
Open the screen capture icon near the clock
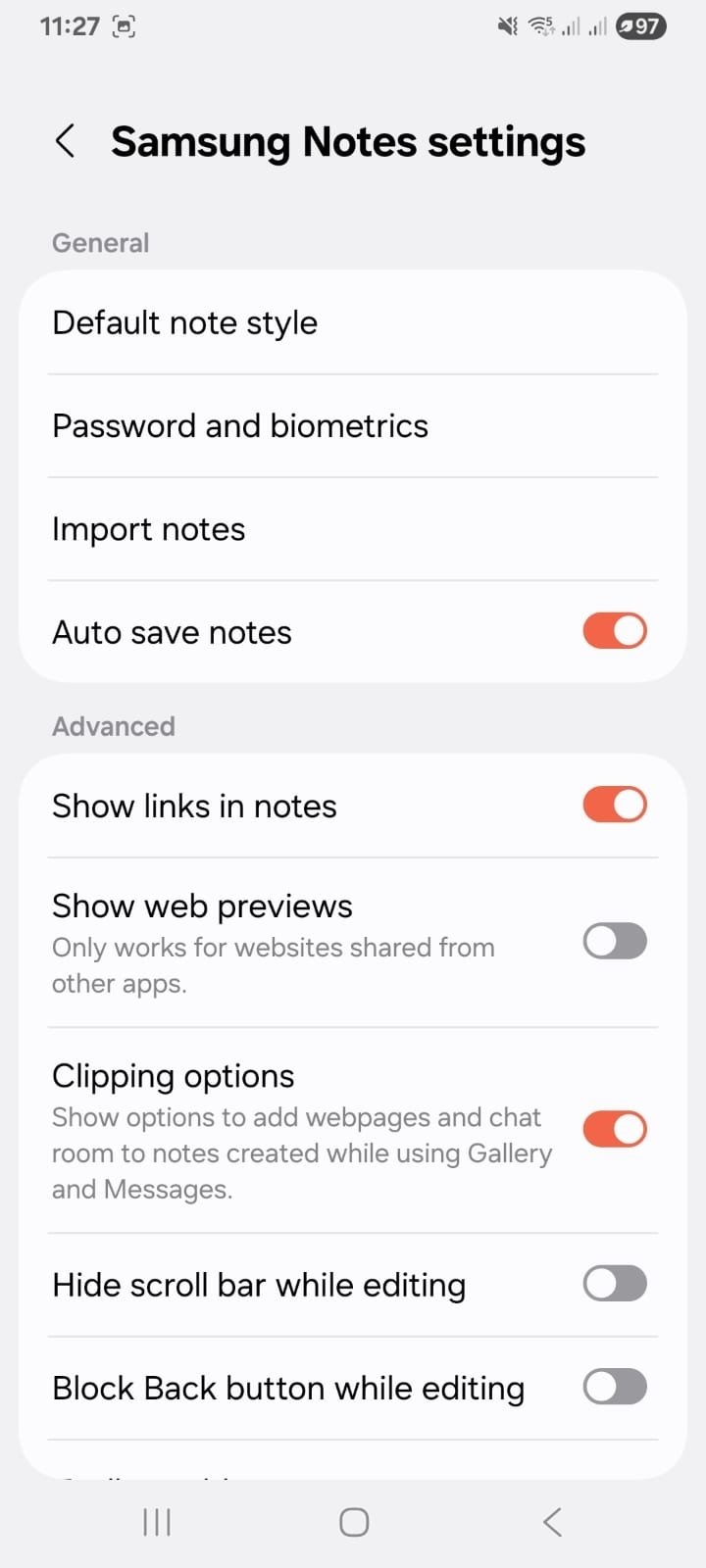(x=123, y=26)
